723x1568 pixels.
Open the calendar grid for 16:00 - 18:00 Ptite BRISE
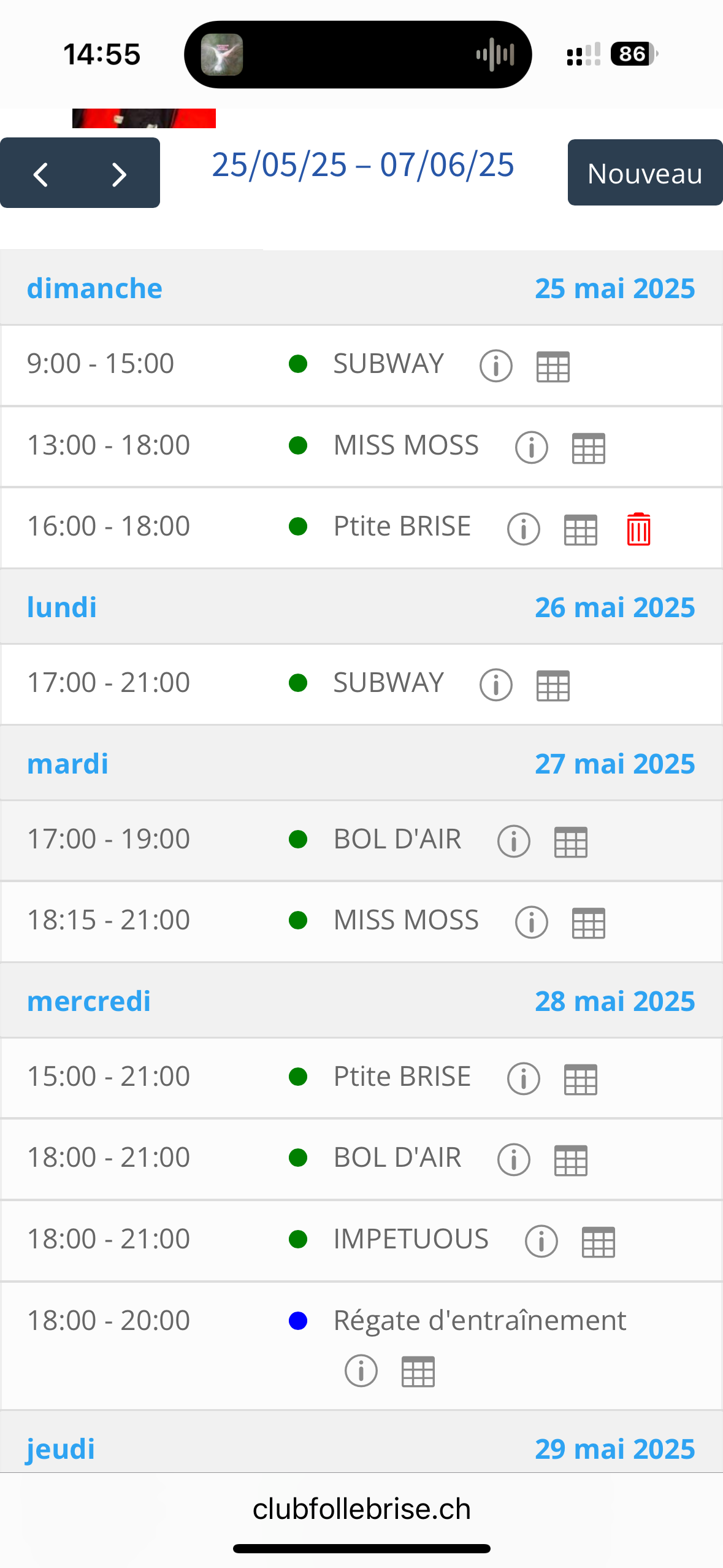coord(581,529)
